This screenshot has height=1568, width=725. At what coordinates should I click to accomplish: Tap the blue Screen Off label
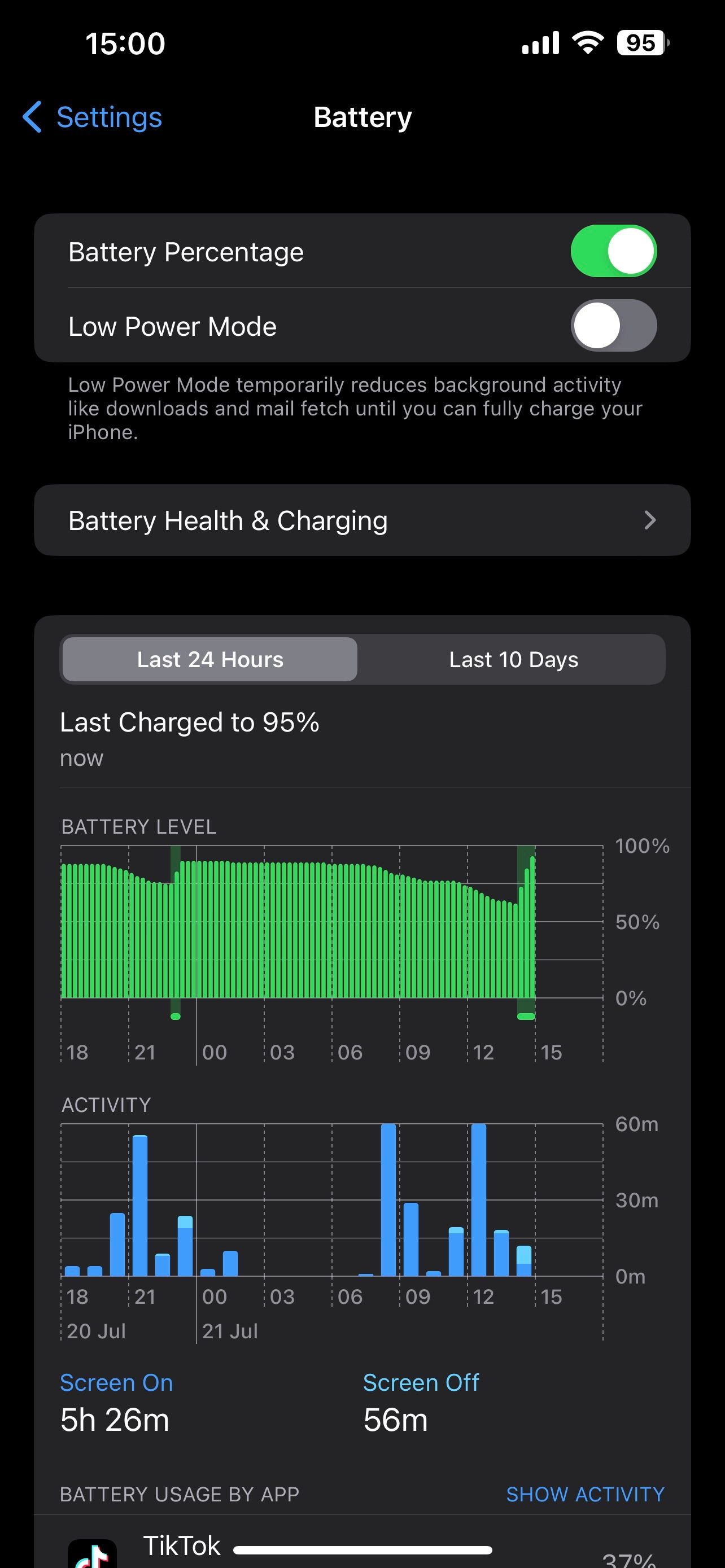[x=421, y=1383]
